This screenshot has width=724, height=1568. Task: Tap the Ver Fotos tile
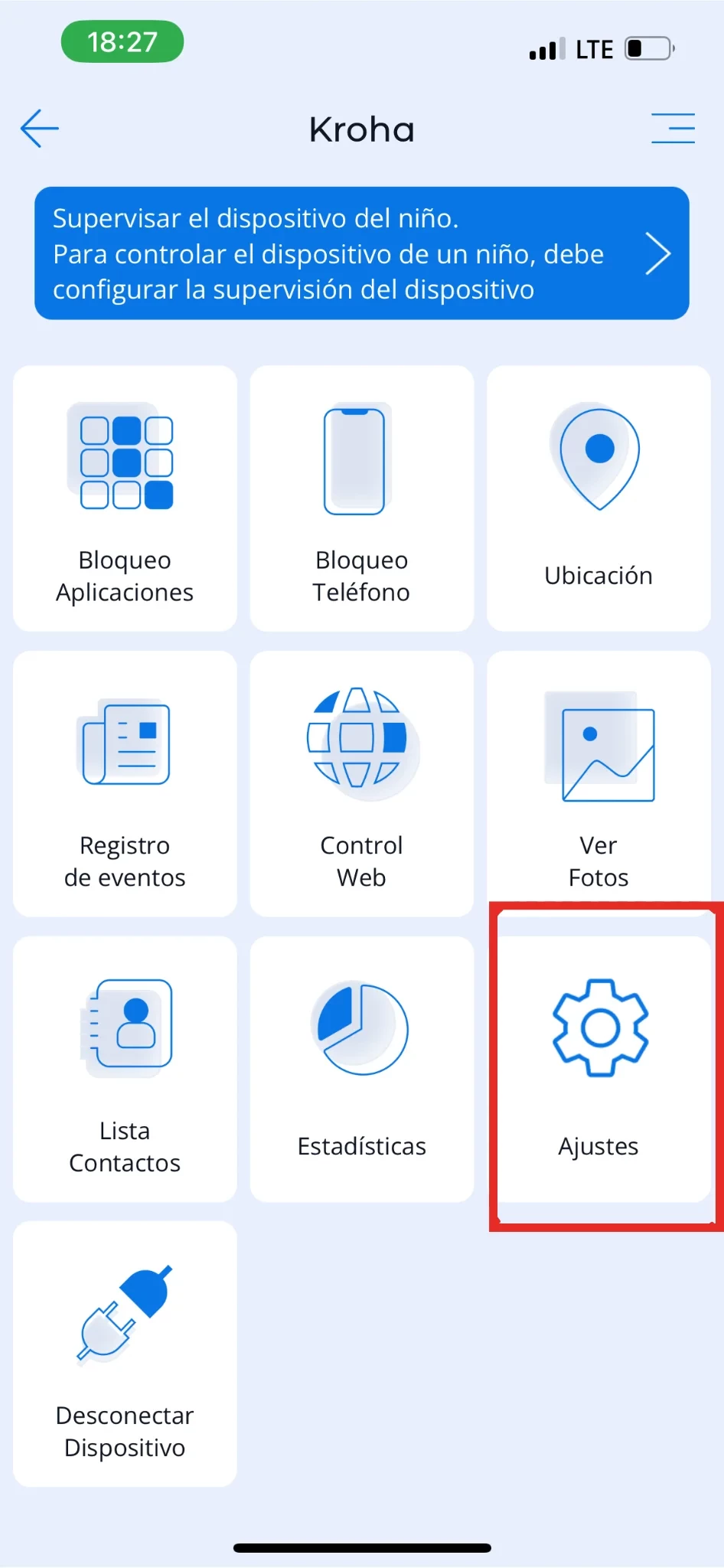pos(598,783)
